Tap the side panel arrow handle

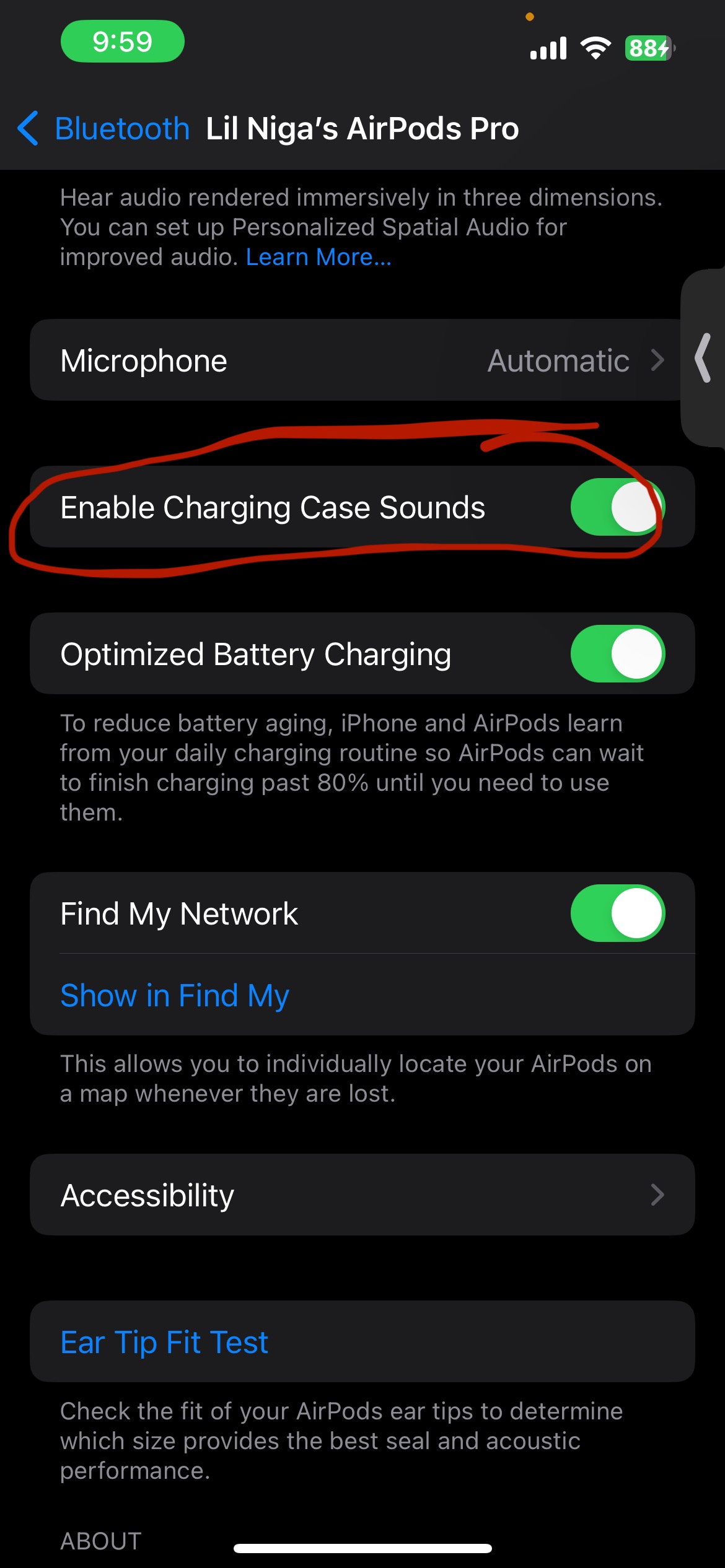point(703,358)
